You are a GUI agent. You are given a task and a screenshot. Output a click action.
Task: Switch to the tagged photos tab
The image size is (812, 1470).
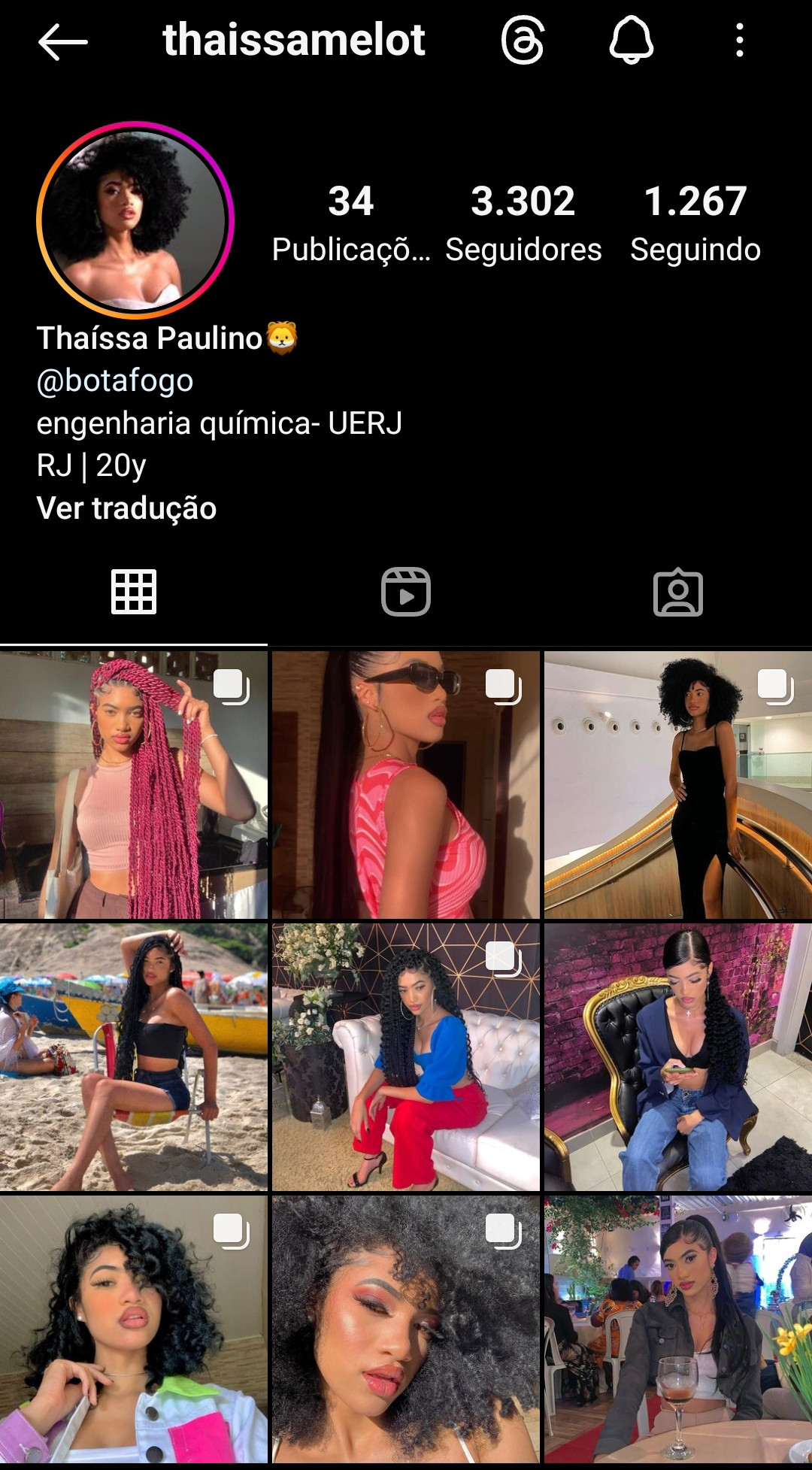[x=677, y=593]
